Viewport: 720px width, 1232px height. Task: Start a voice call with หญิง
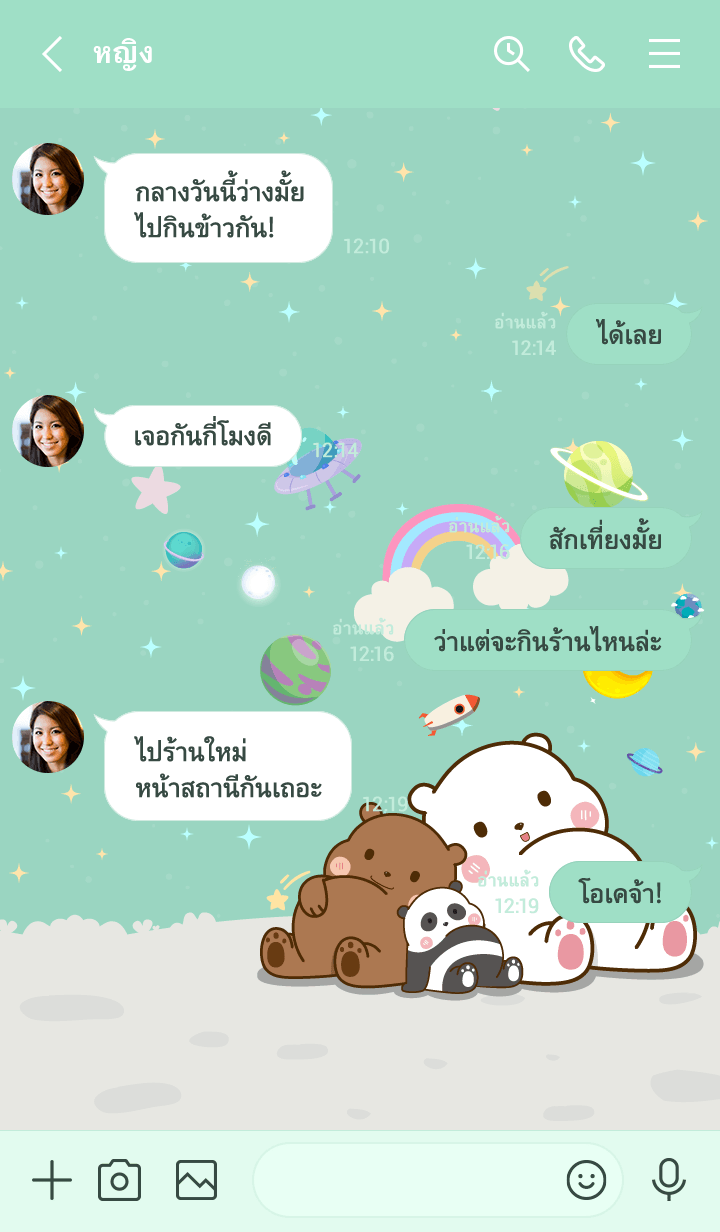click(x=587, y=54)
